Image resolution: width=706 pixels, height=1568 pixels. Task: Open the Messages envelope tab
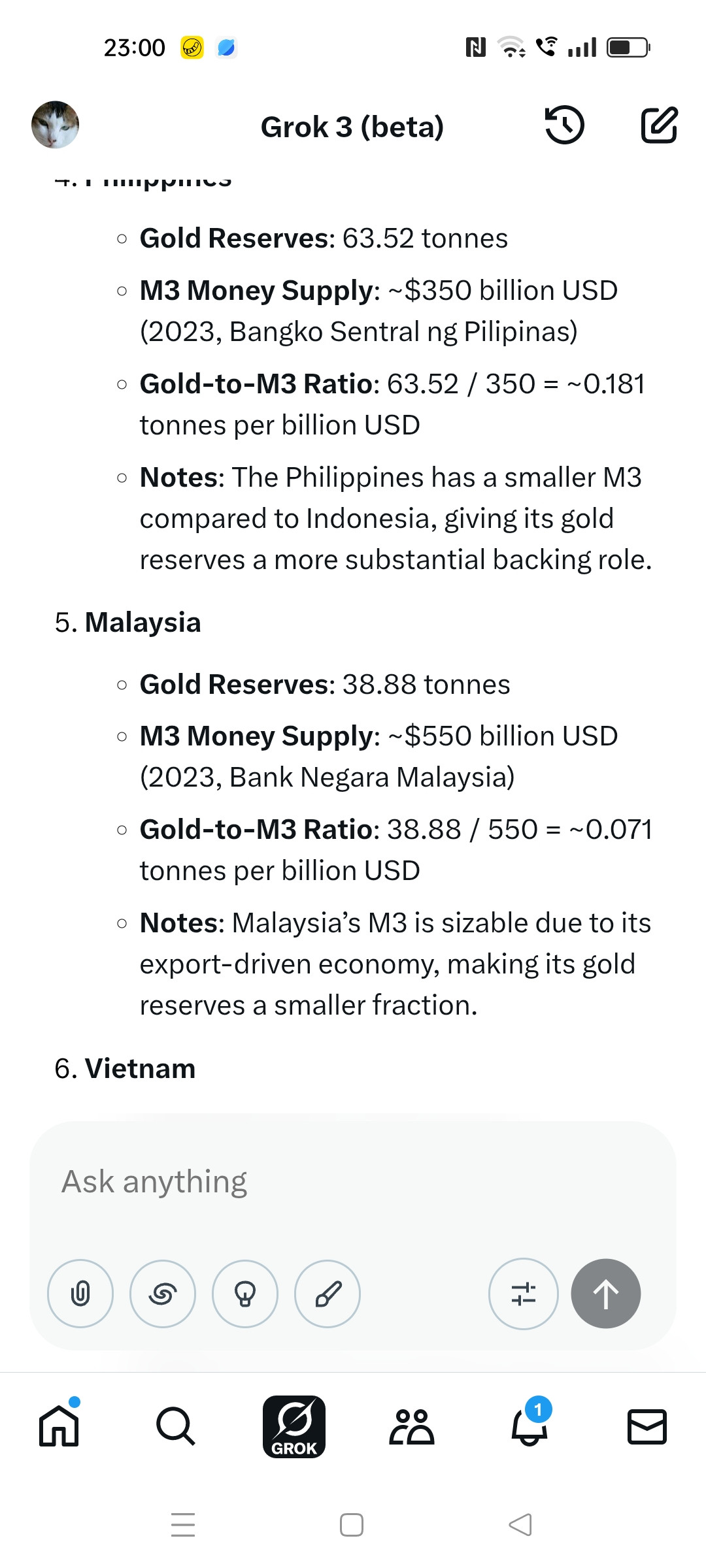[x=647, y=1427]
